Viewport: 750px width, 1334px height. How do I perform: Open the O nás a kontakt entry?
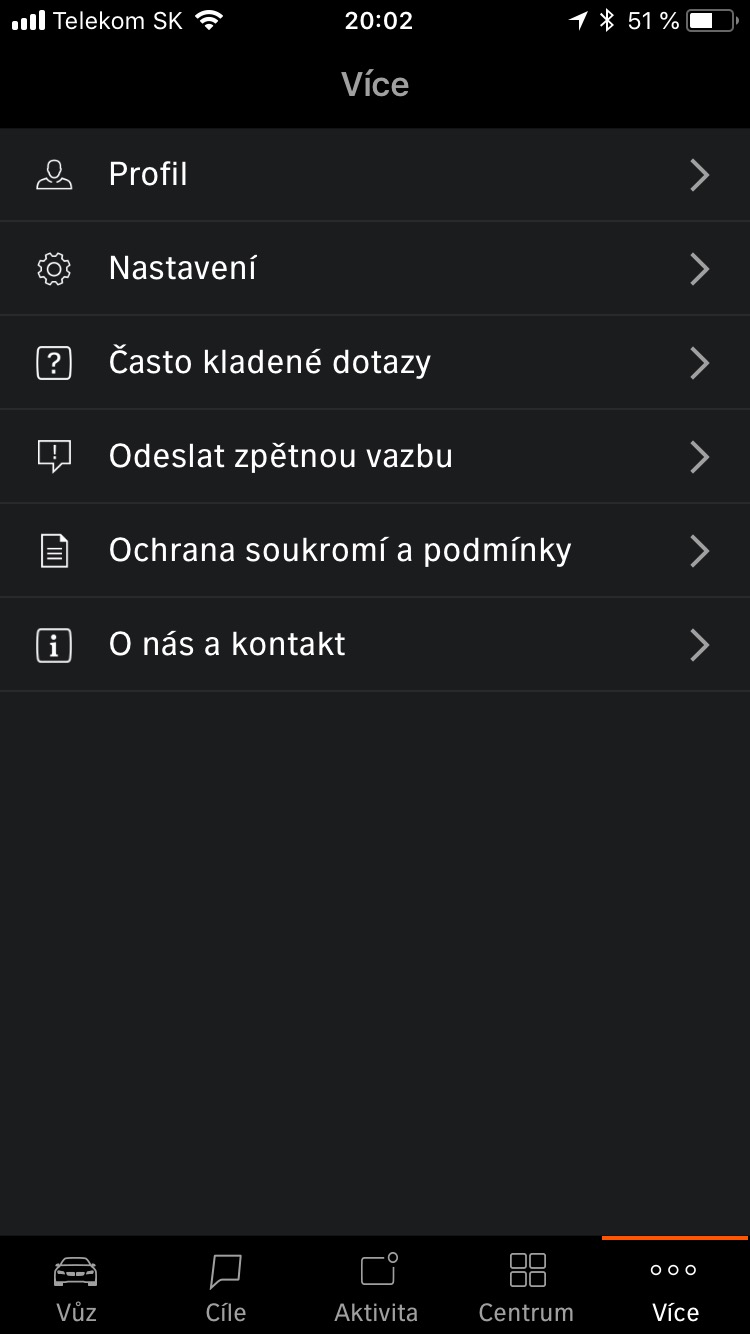pos(375,644)
